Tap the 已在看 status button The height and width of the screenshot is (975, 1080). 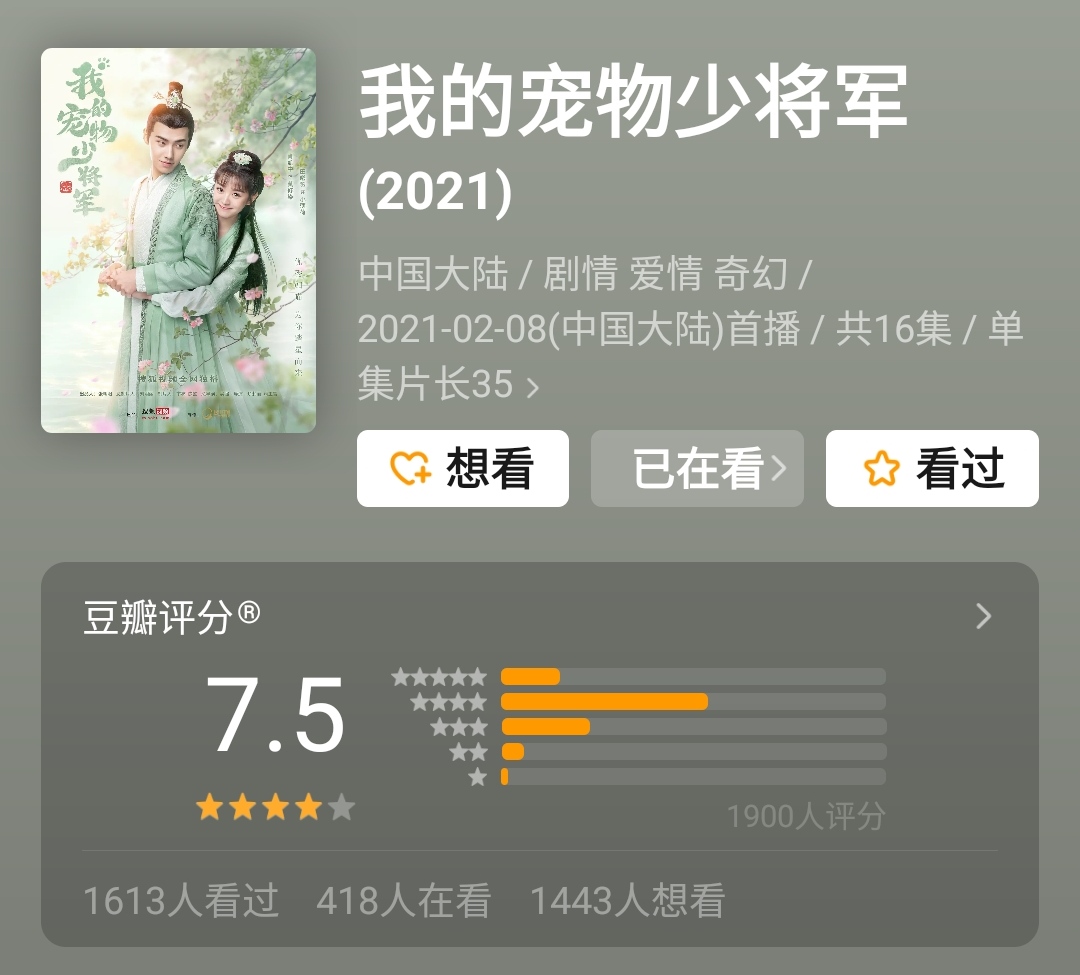pos(697,468)
